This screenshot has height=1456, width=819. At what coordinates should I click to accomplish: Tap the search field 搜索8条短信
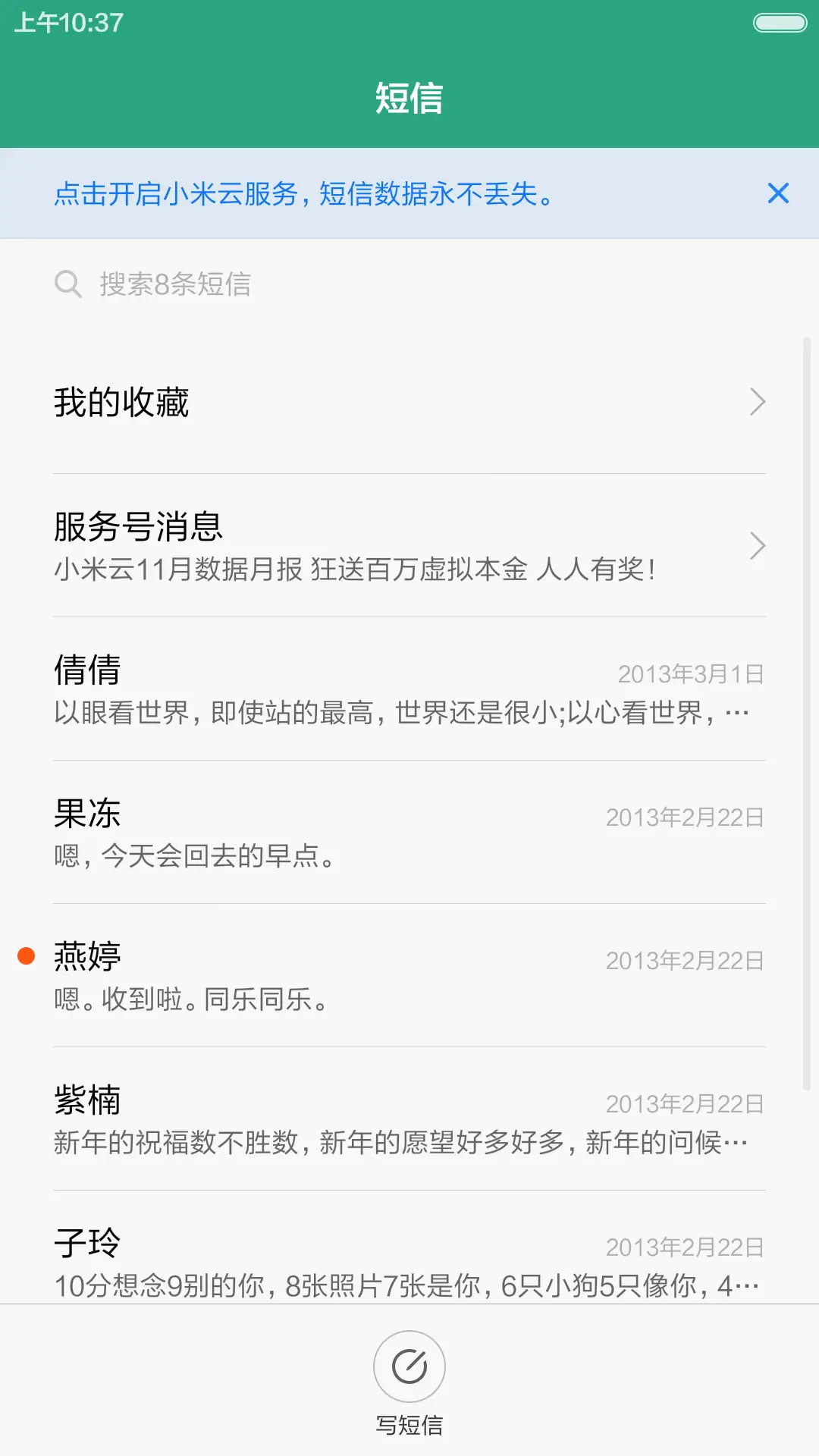176,284
